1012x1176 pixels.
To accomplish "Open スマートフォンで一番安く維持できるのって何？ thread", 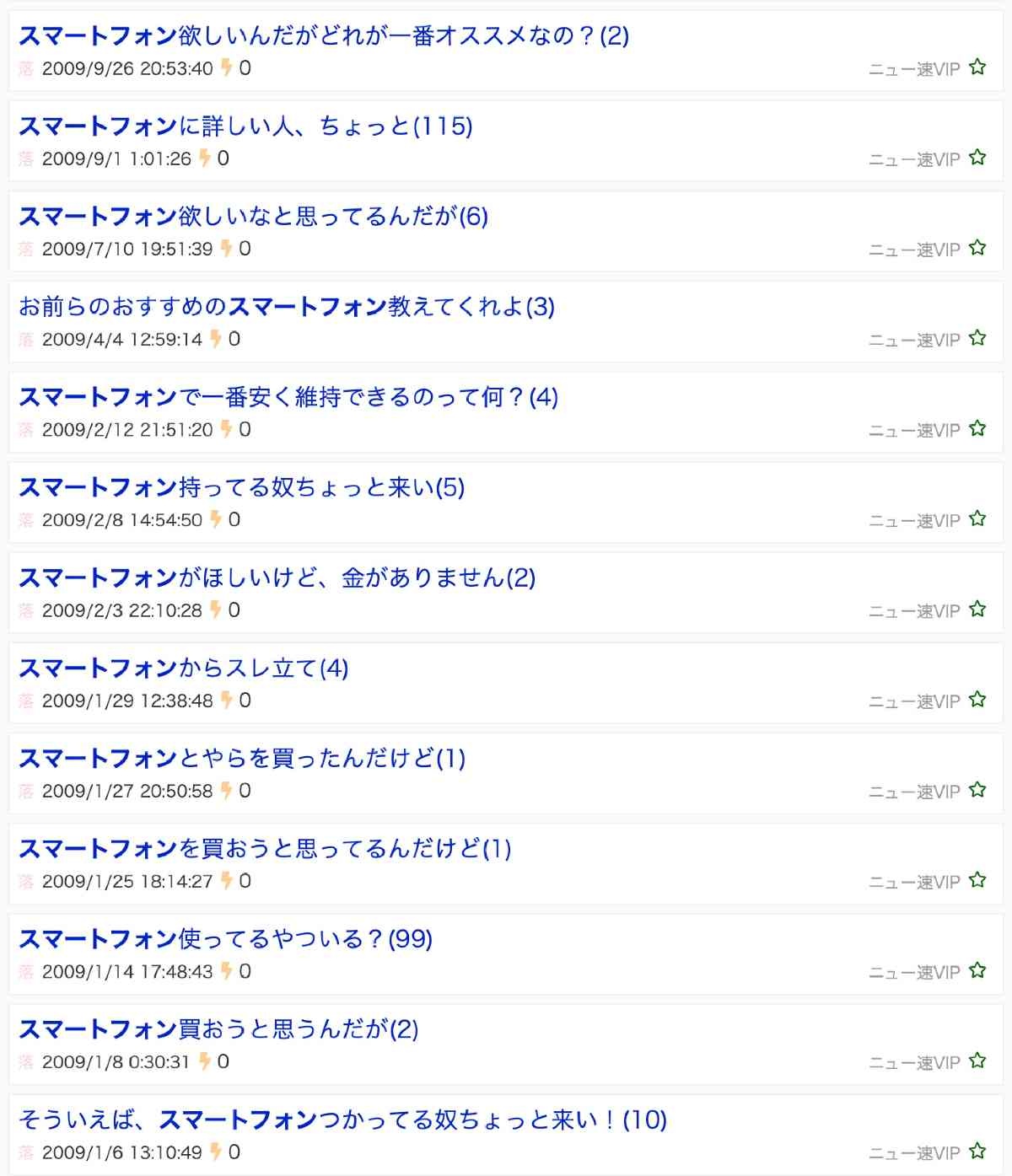I will [287, 396].
